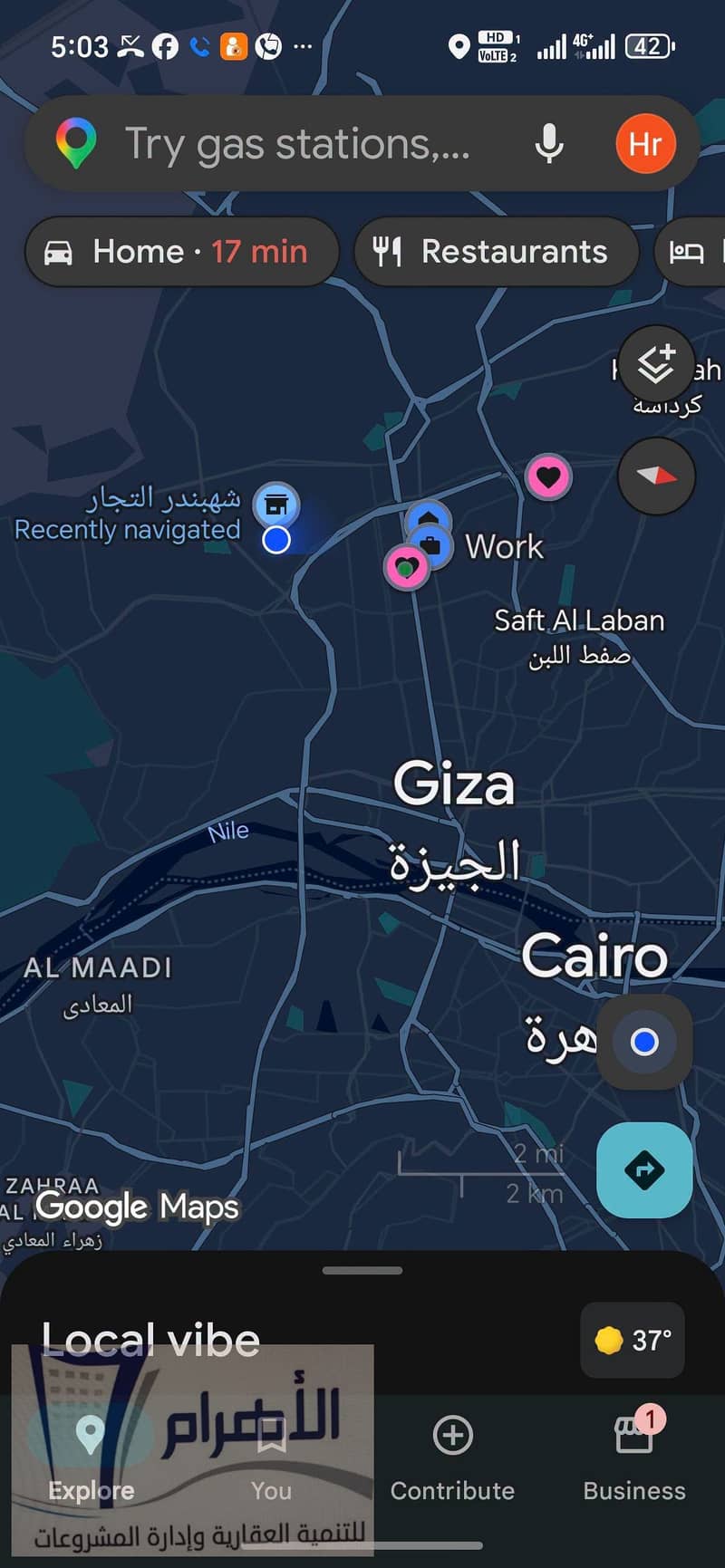The height and width of the screenshot is (1568, 725).
Task: Open the Work pin on the map
Action: pos(431,546)
